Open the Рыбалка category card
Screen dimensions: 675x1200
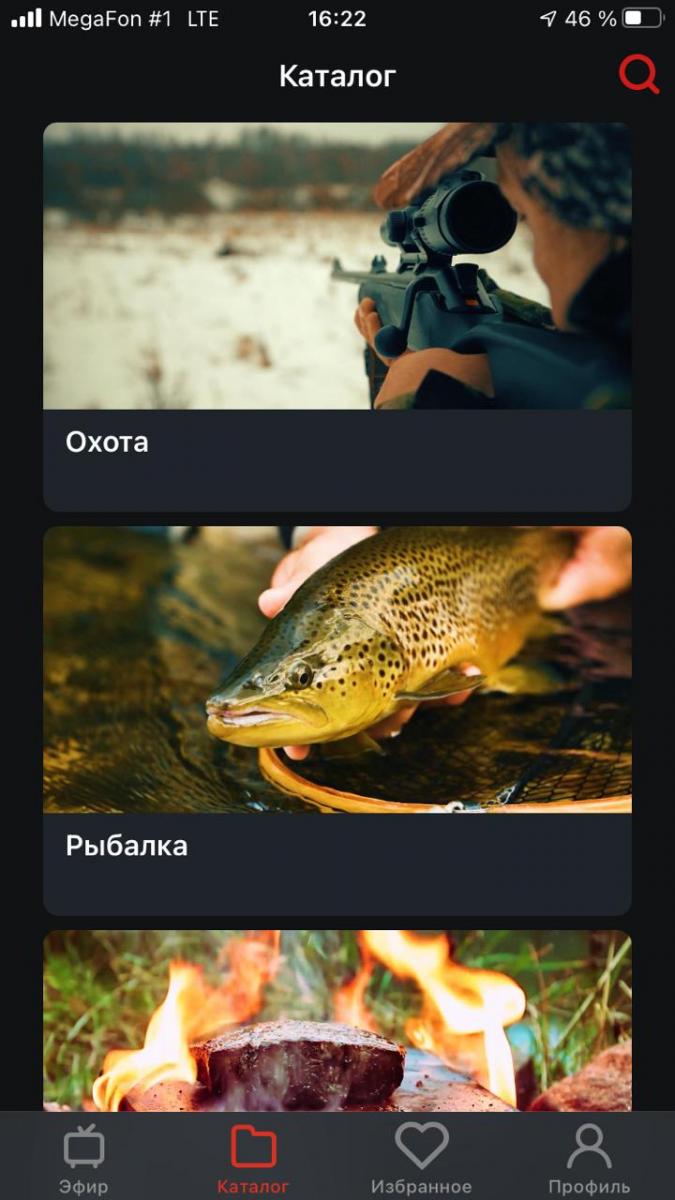(x=337, y=720)
